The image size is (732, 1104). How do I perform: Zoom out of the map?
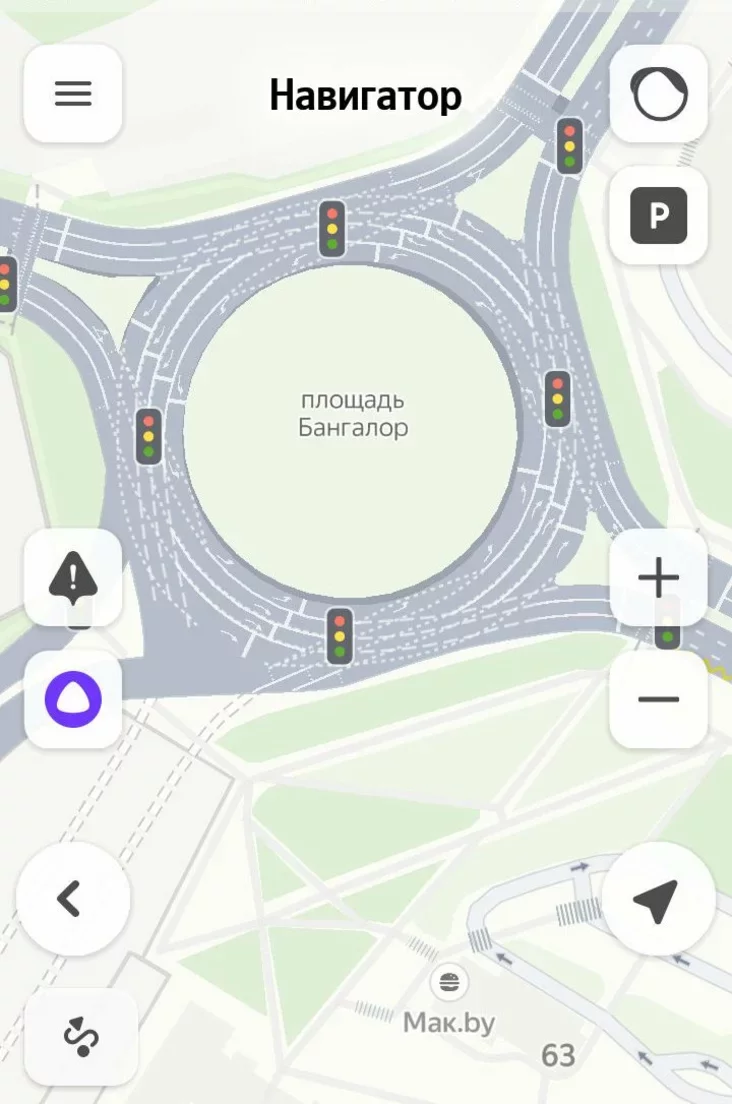click(x=658, y=699)
